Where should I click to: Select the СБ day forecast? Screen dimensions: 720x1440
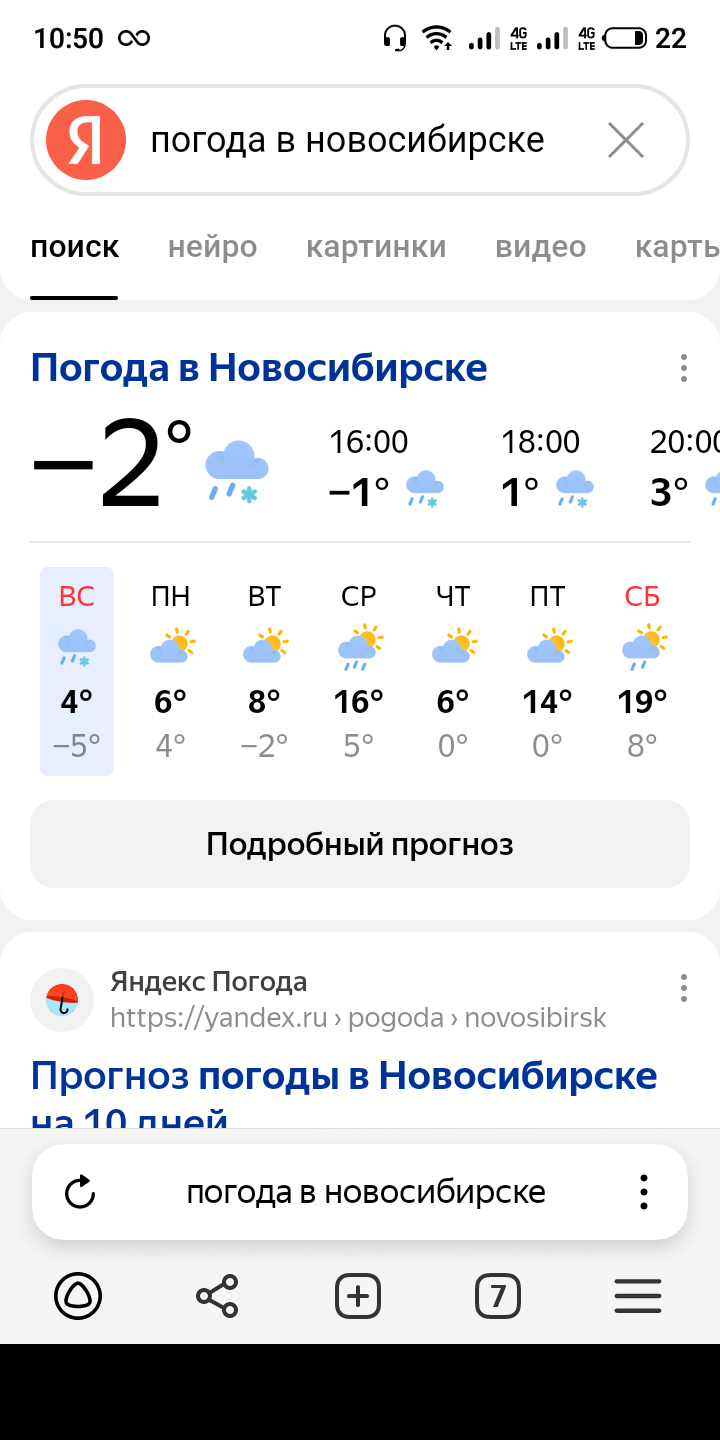(642, 670)
